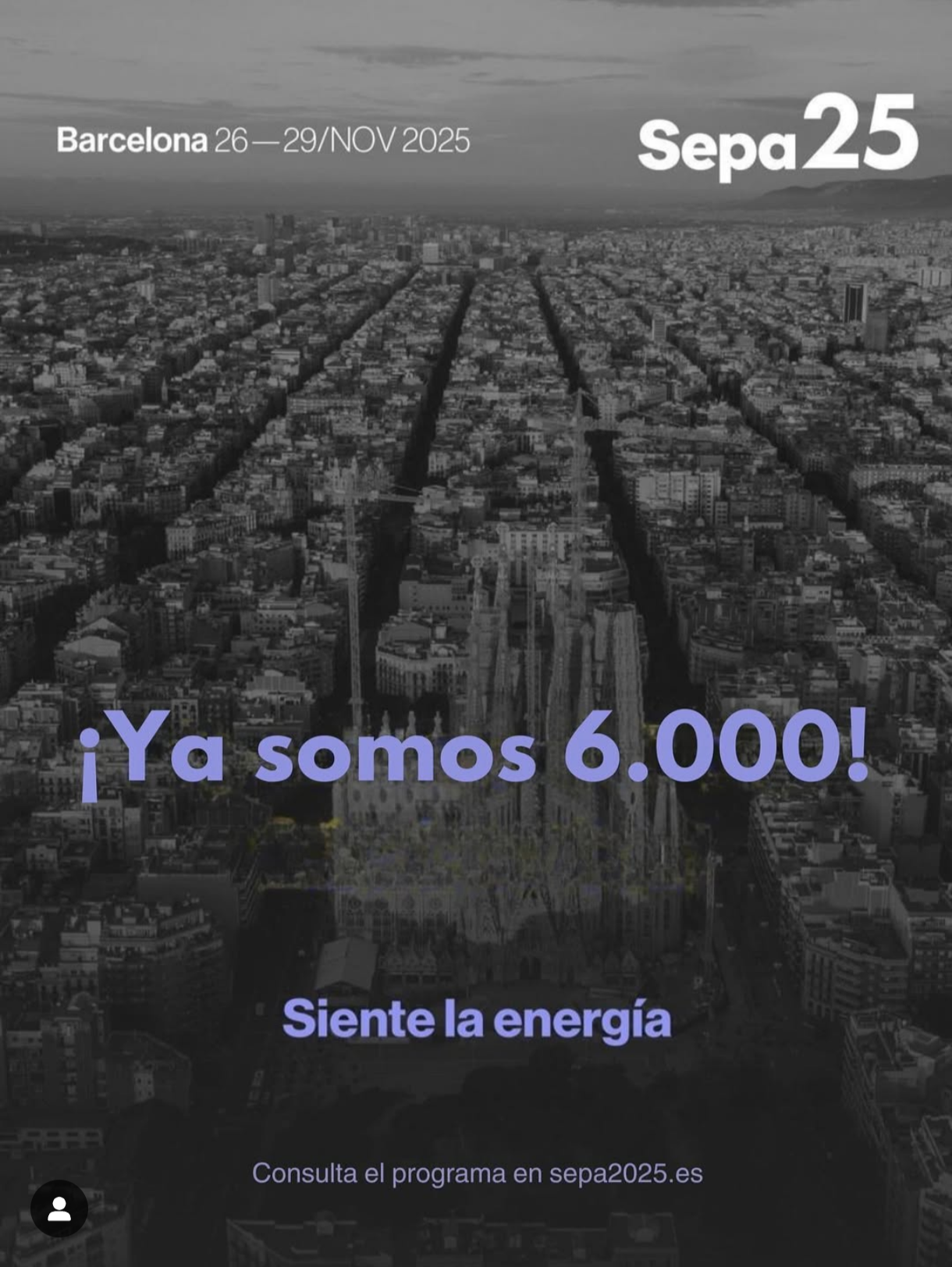952x1267 pixels.
Task: Show tagged accounts on this post
Action: pos(59,1208)
